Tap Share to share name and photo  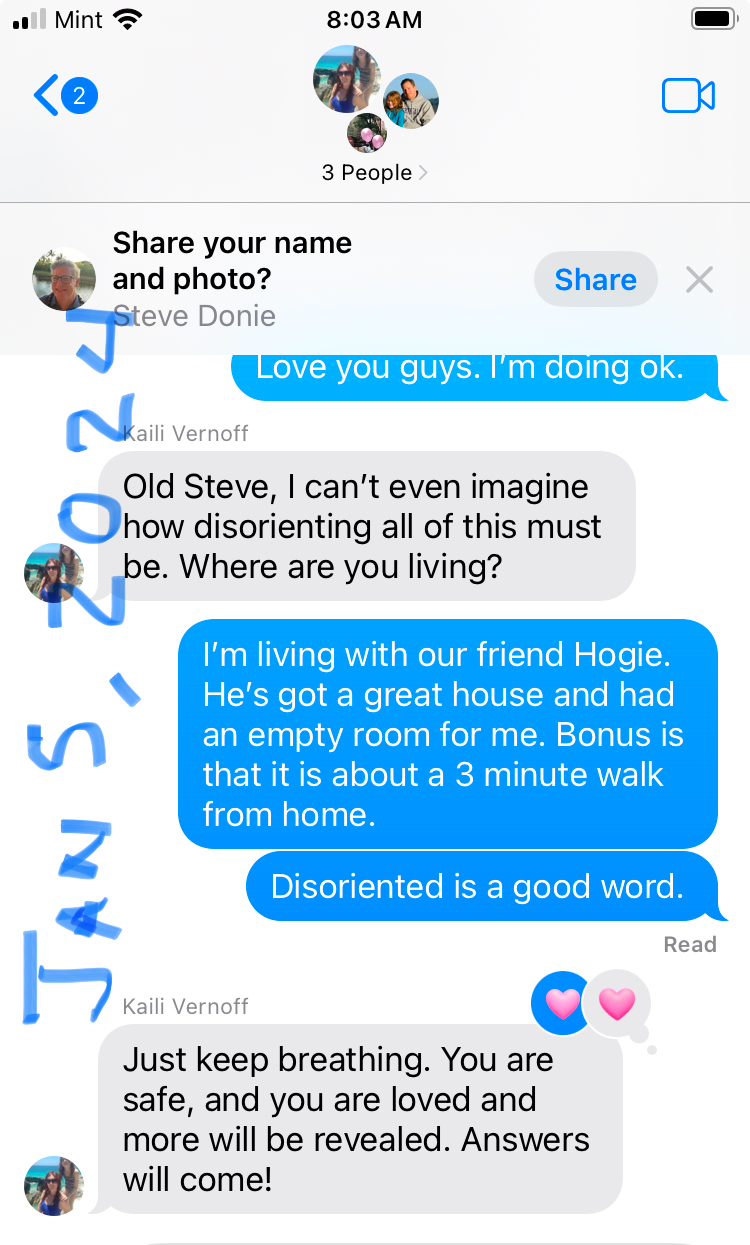click(x=595, y=280)
